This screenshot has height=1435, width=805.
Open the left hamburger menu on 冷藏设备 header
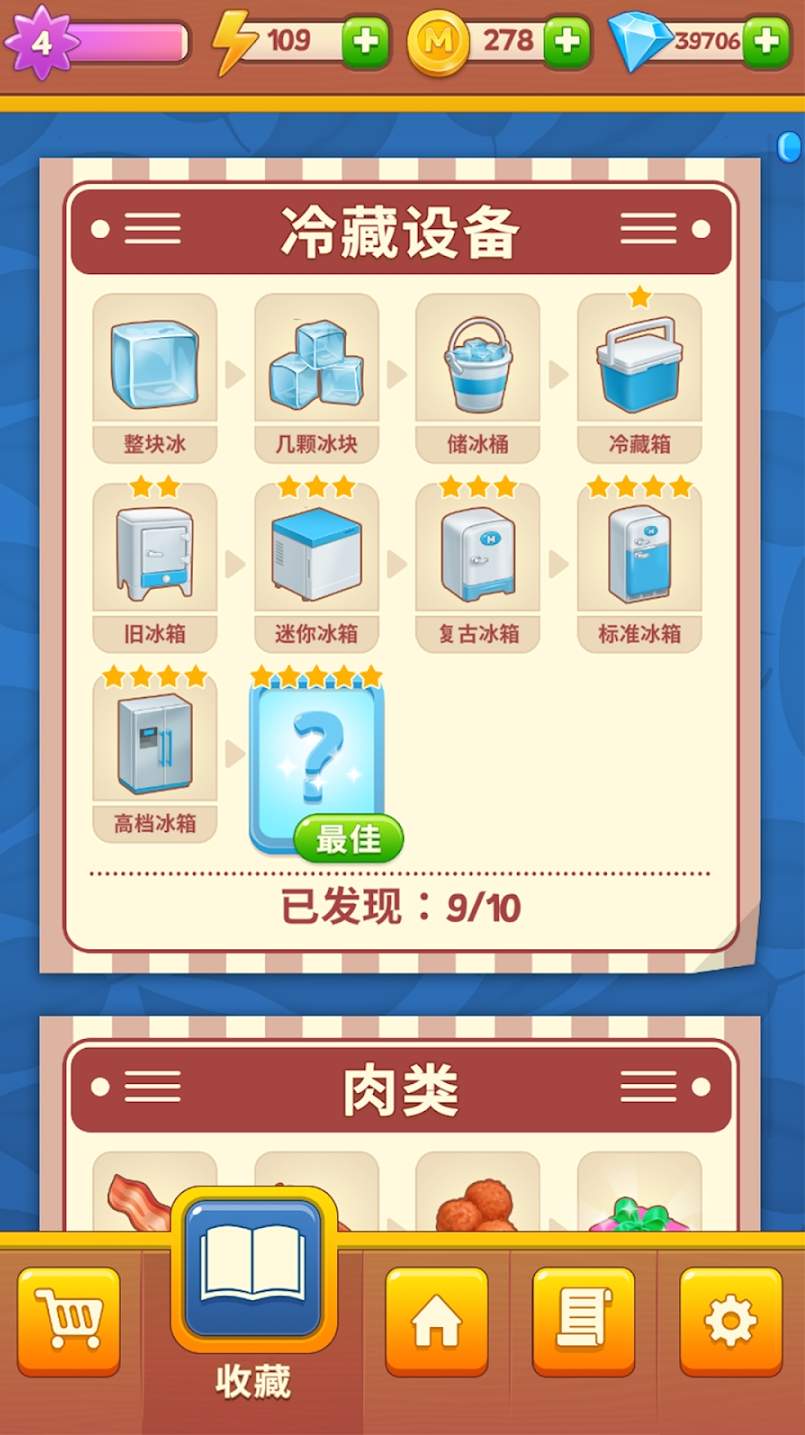[152, 230]
